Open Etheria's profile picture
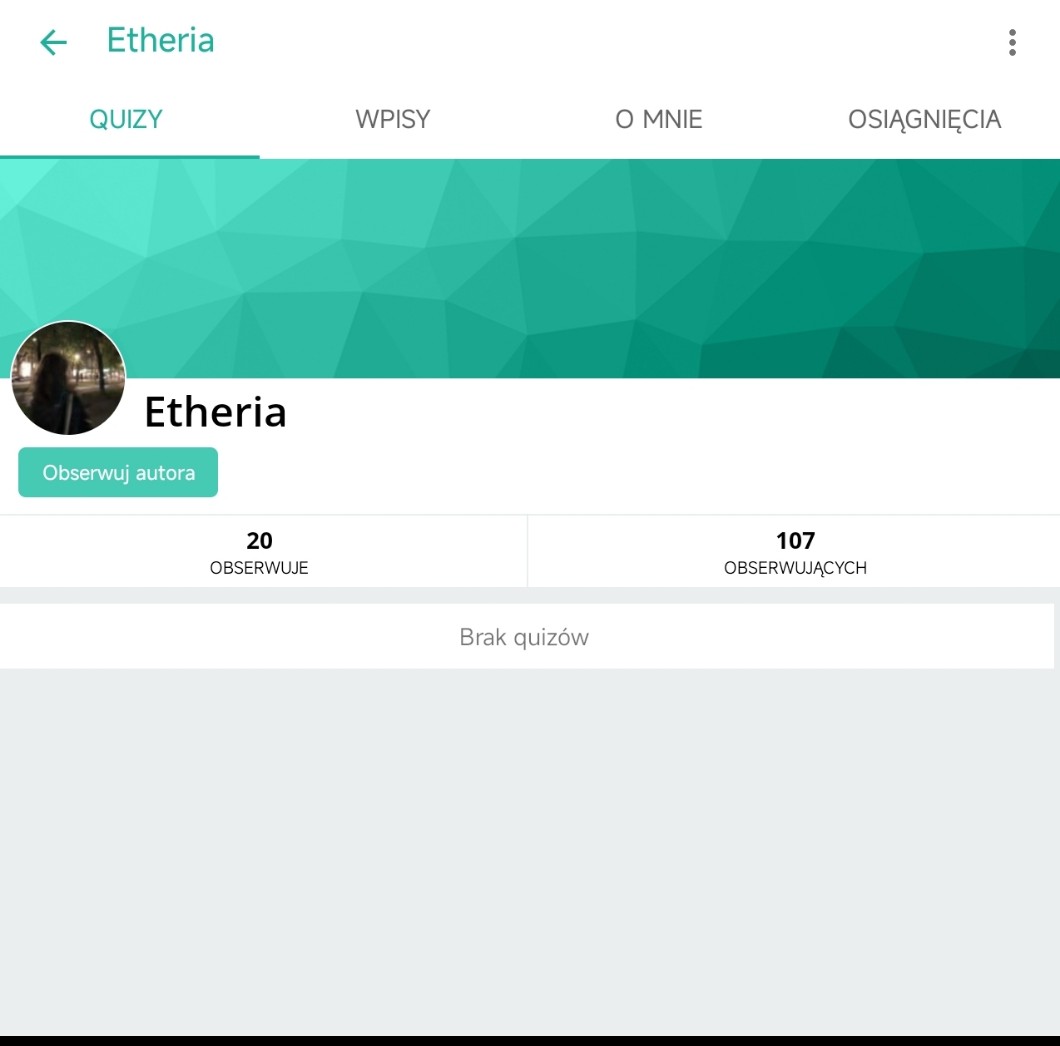 pos(68,378)
